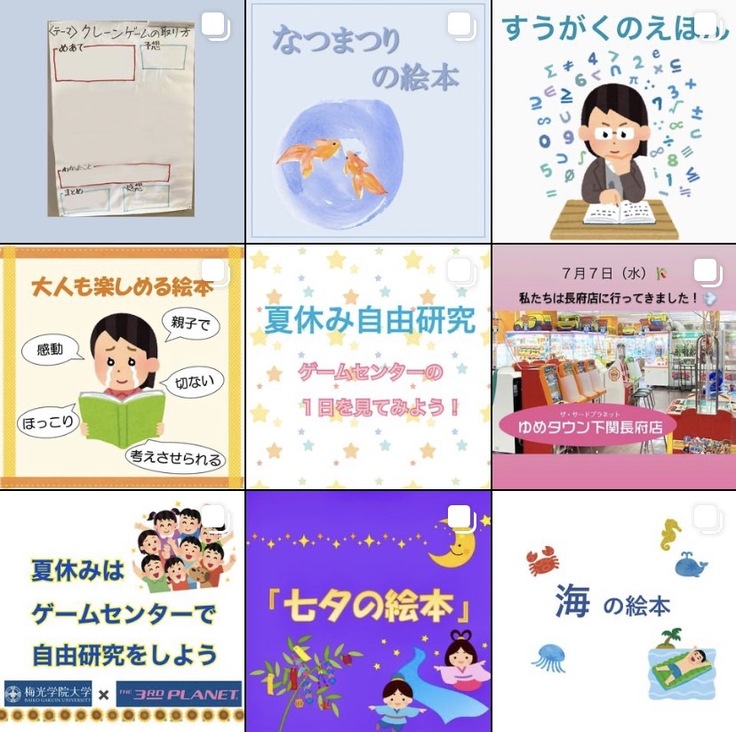Open the 七夕の絵本 post
The image size is (736, 732).
(x=368, y=612)
